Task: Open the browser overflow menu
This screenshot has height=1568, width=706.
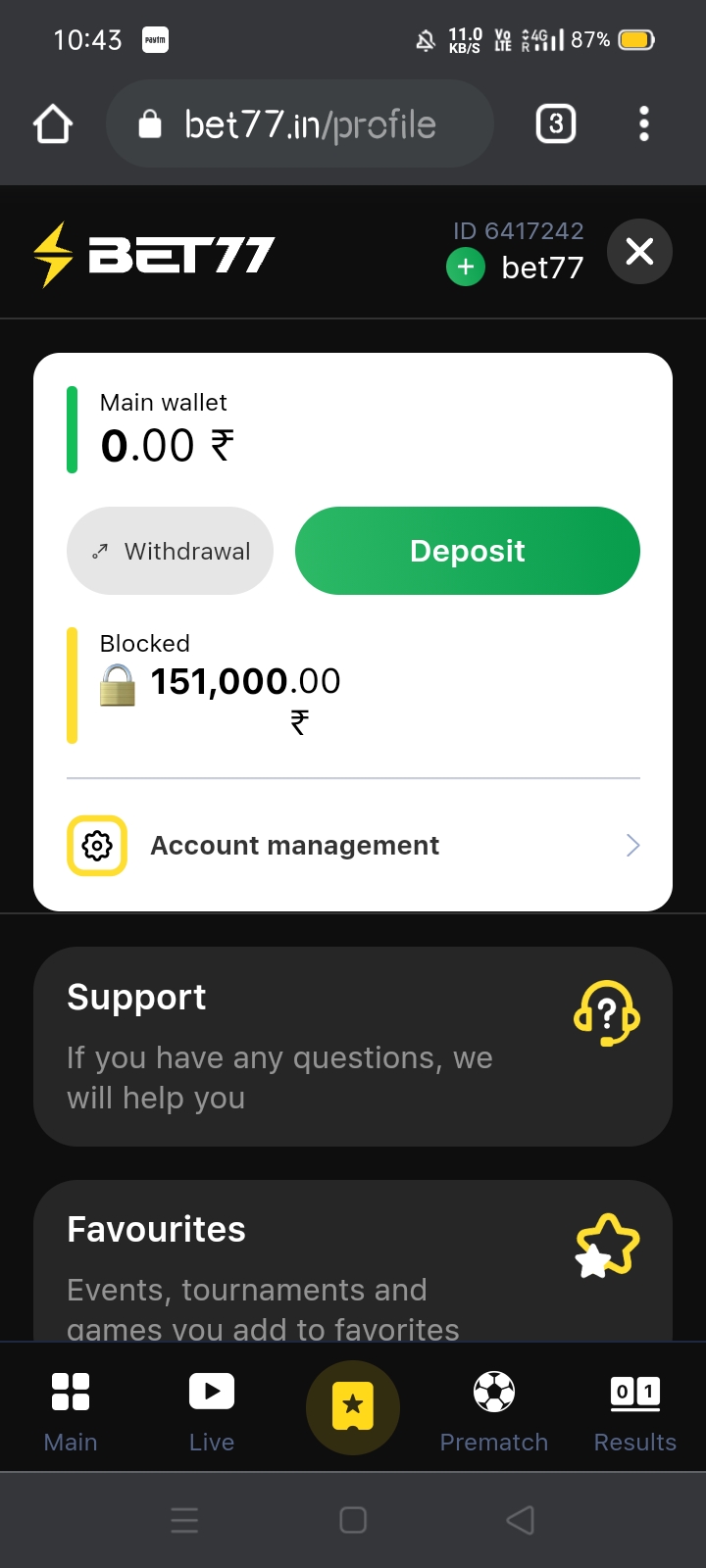Action: pos(644,124)
